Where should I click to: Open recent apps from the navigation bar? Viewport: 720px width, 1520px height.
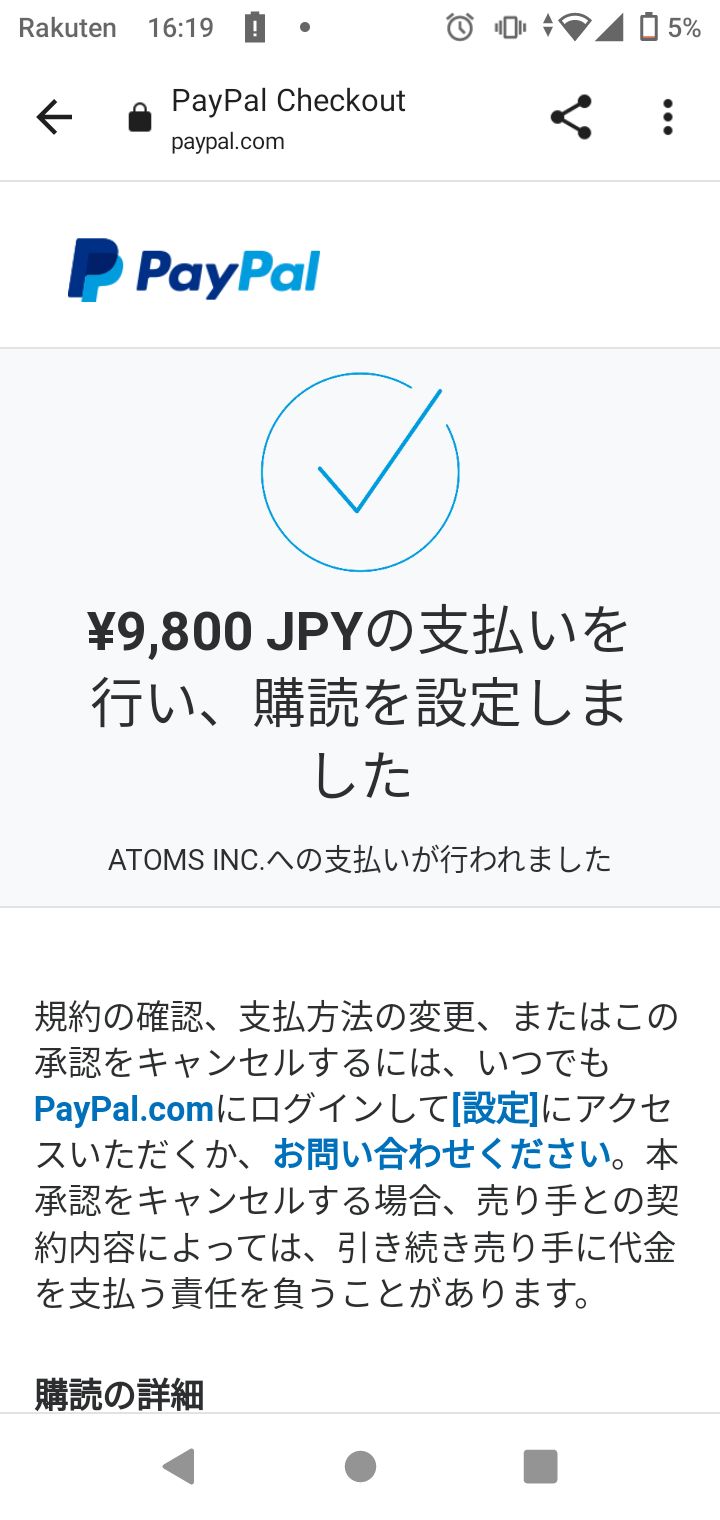pos(540,1467)
